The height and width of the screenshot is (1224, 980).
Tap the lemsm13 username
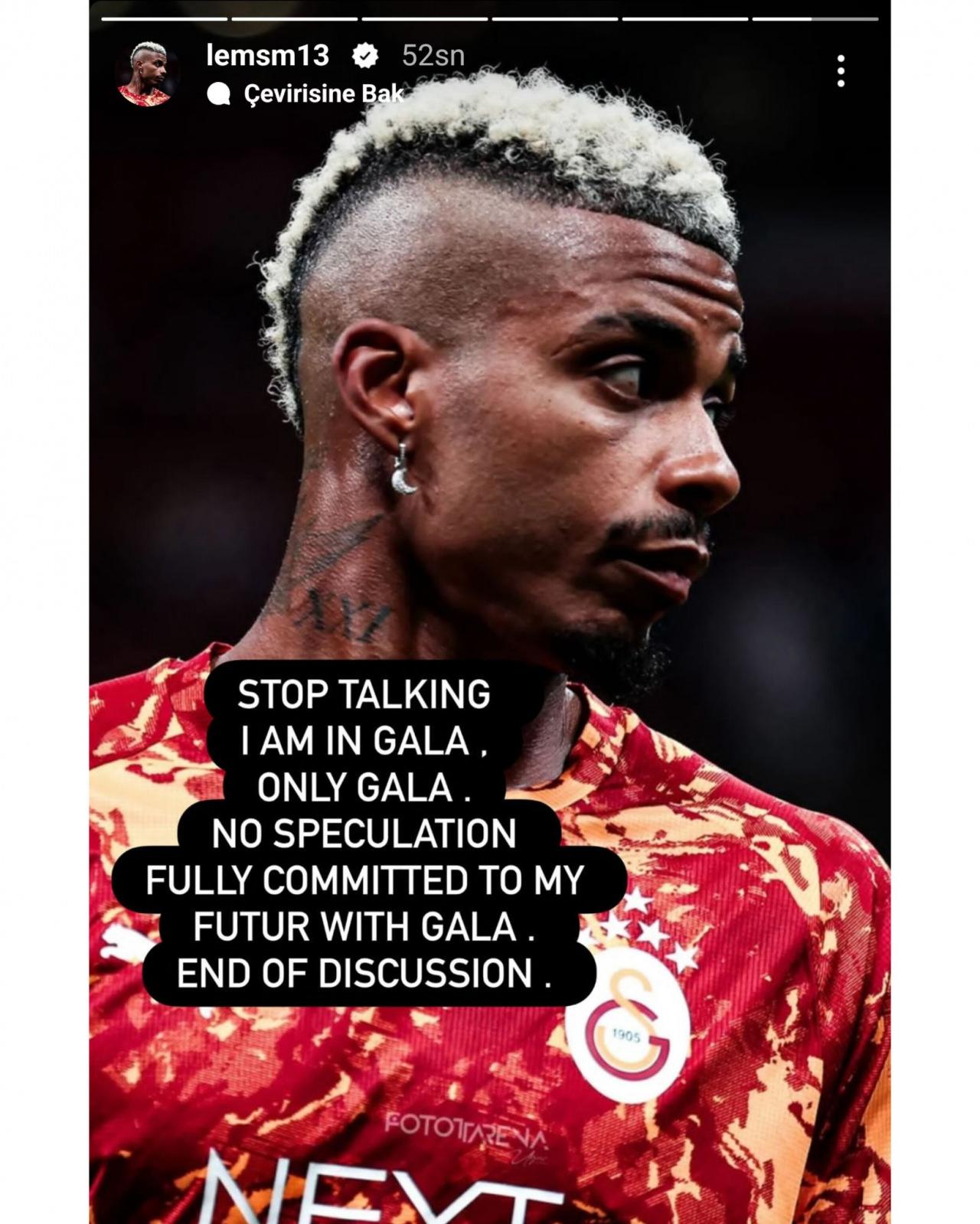[267, 55]
